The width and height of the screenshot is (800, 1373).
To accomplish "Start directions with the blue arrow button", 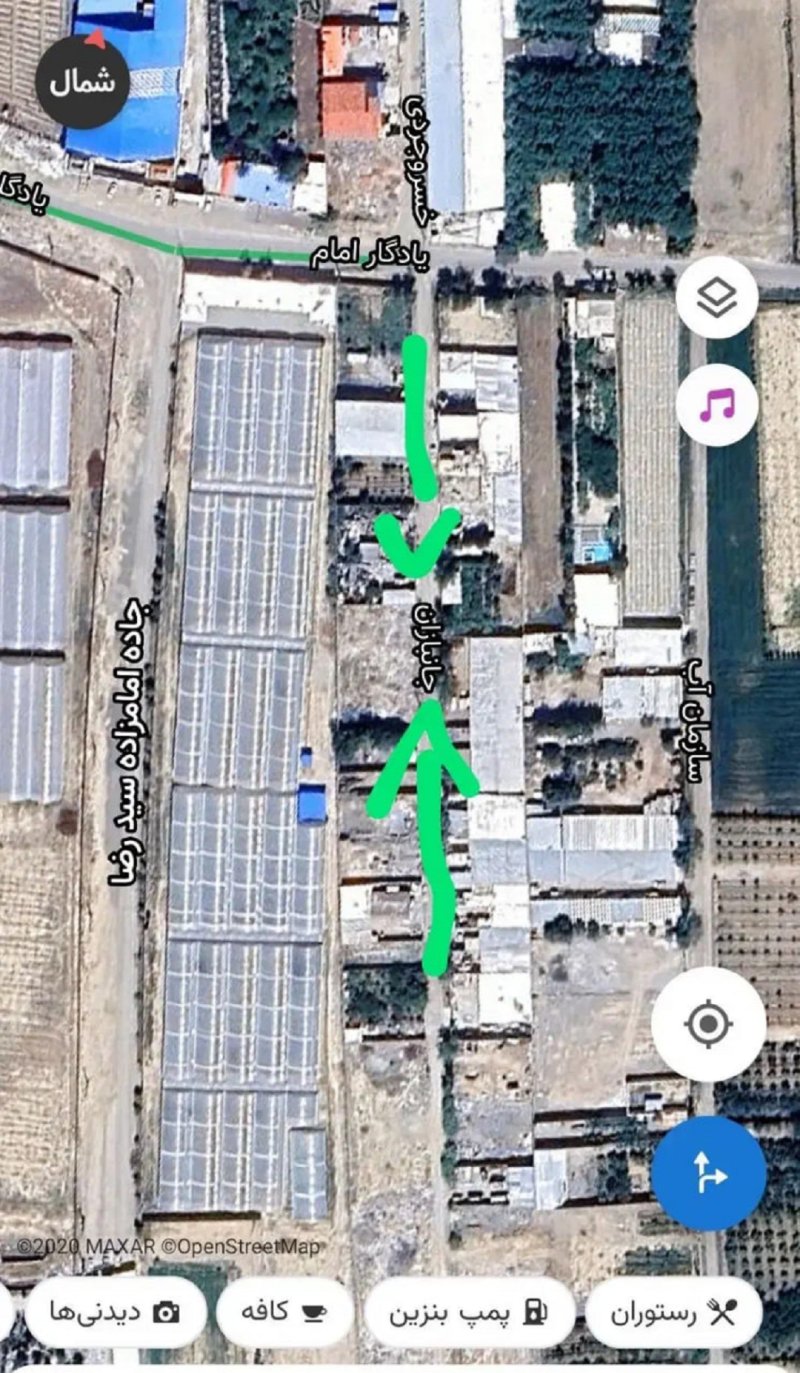I will pyautogui.click(x=708, y=1173).
